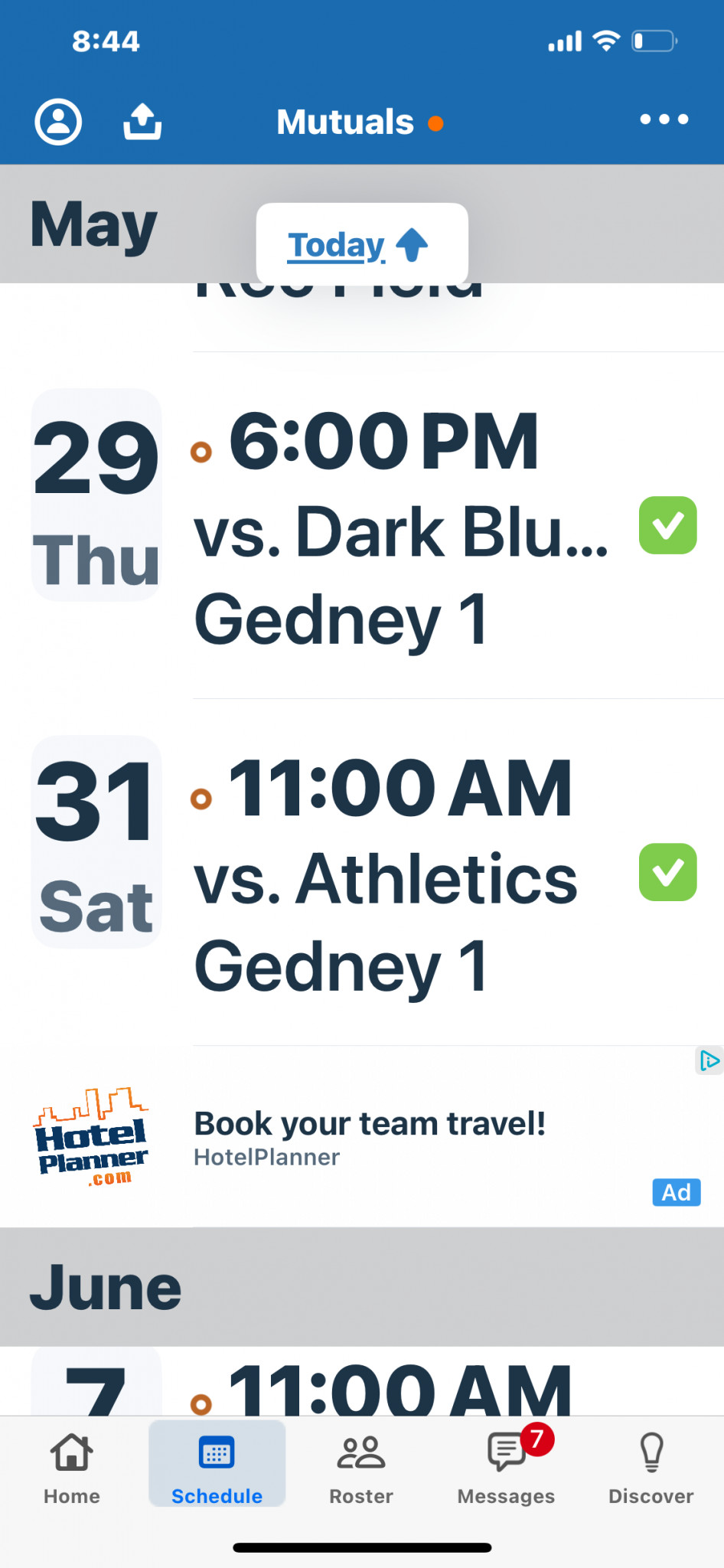The height and width of the screenshot is (1568, 724).
Task: Open ad choices info icon
Action: point(709,1060)
